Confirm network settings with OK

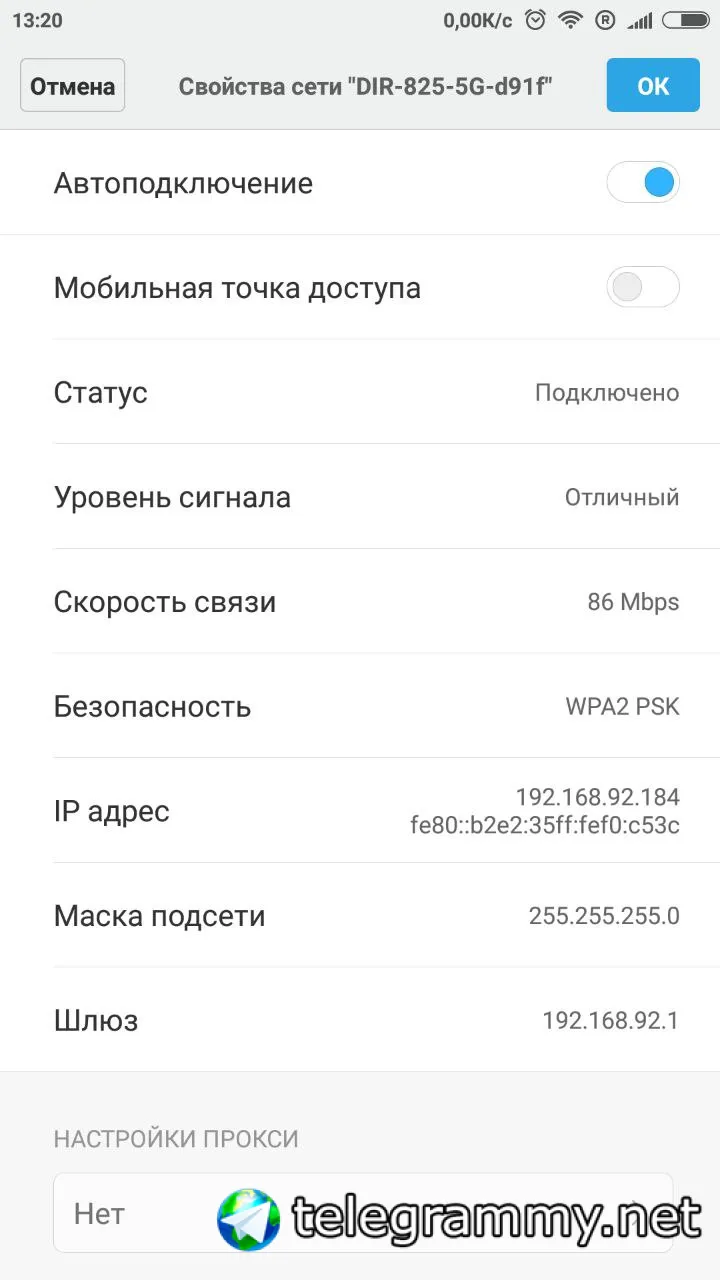point(652,86)
